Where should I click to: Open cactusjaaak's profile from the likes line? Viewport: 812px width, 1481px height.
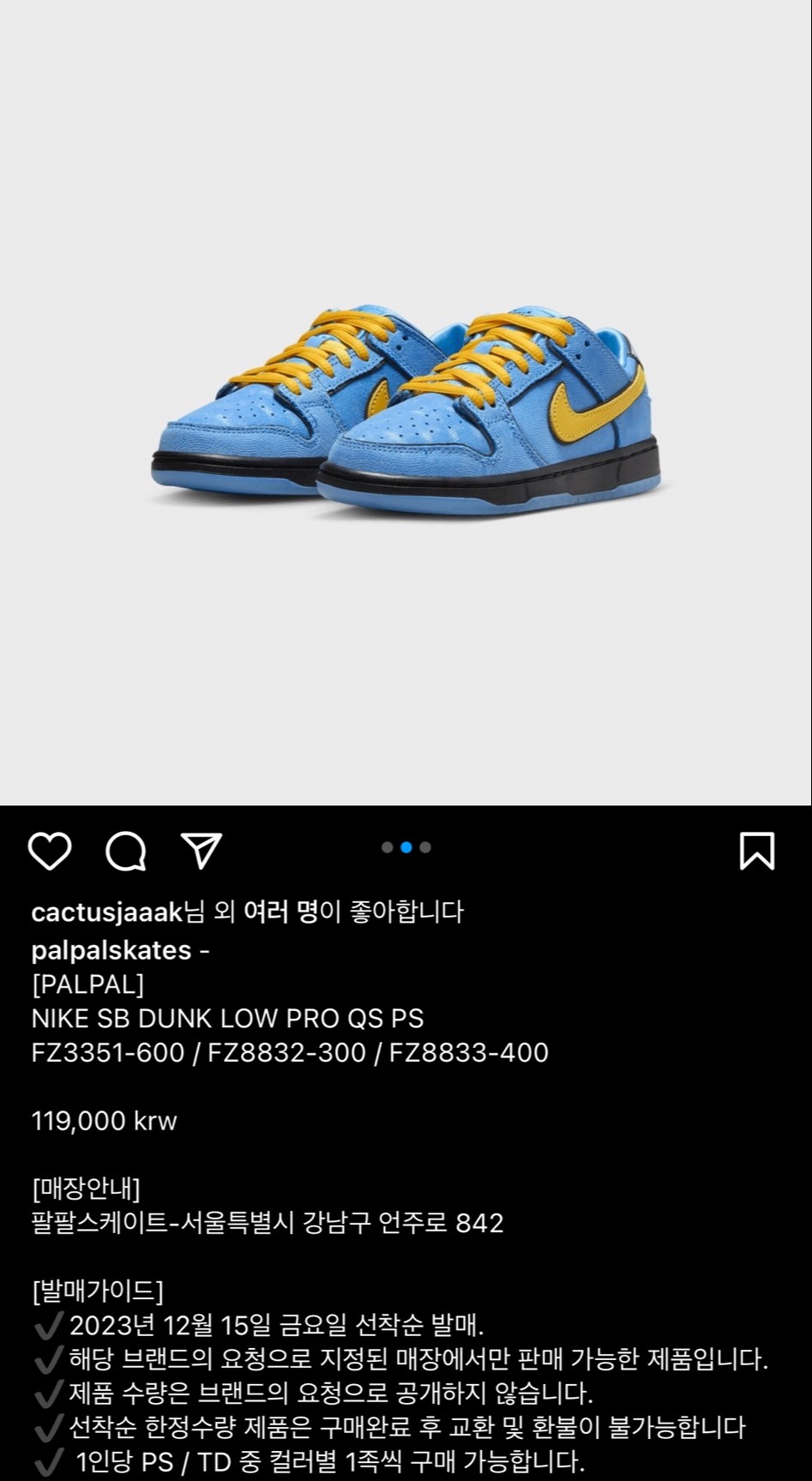[x=107, y=912]
